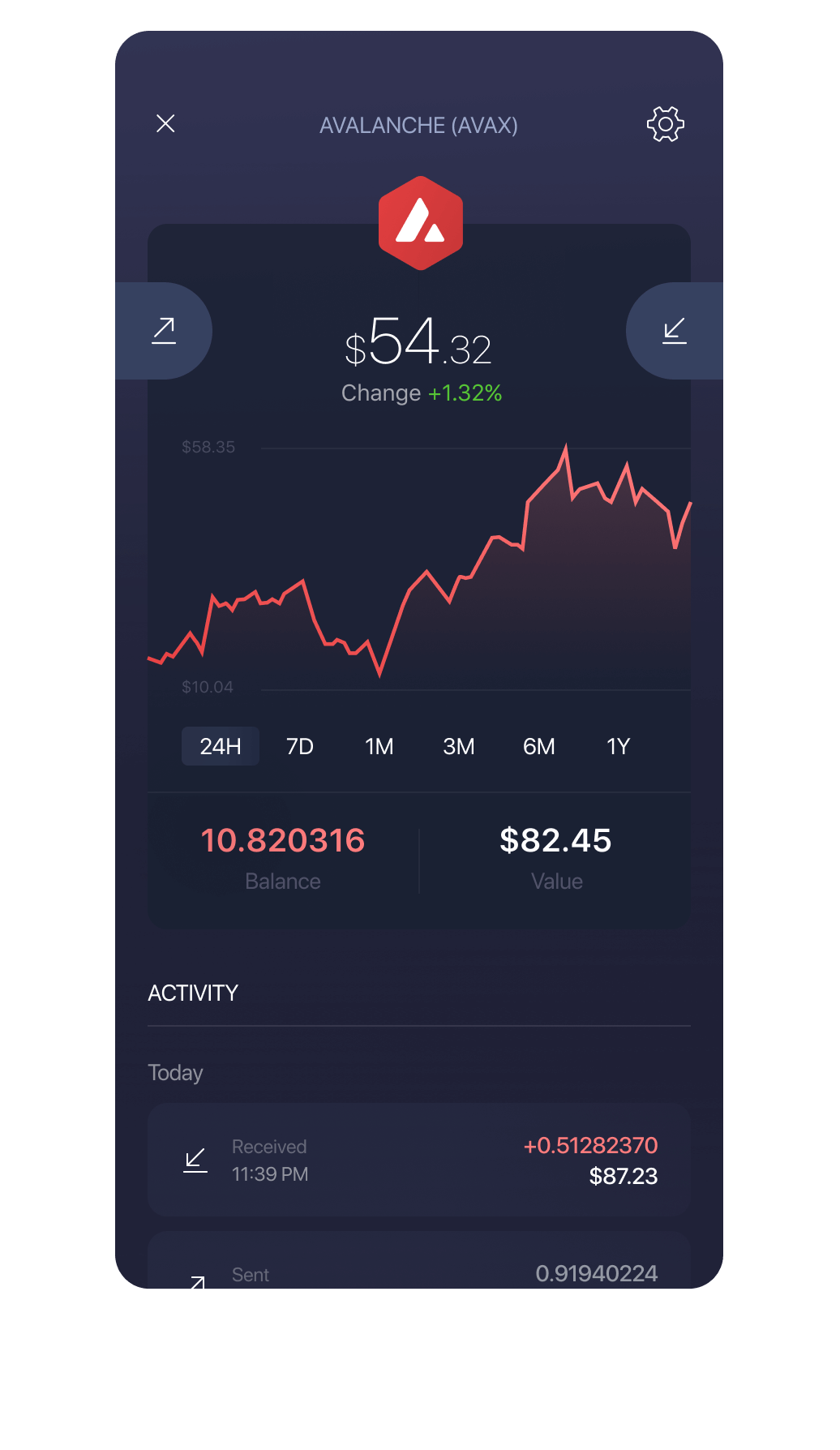The height and width of the screenshot is (1450, 840).
Task: Tap the receive arrow button
Action: [675, 331]
